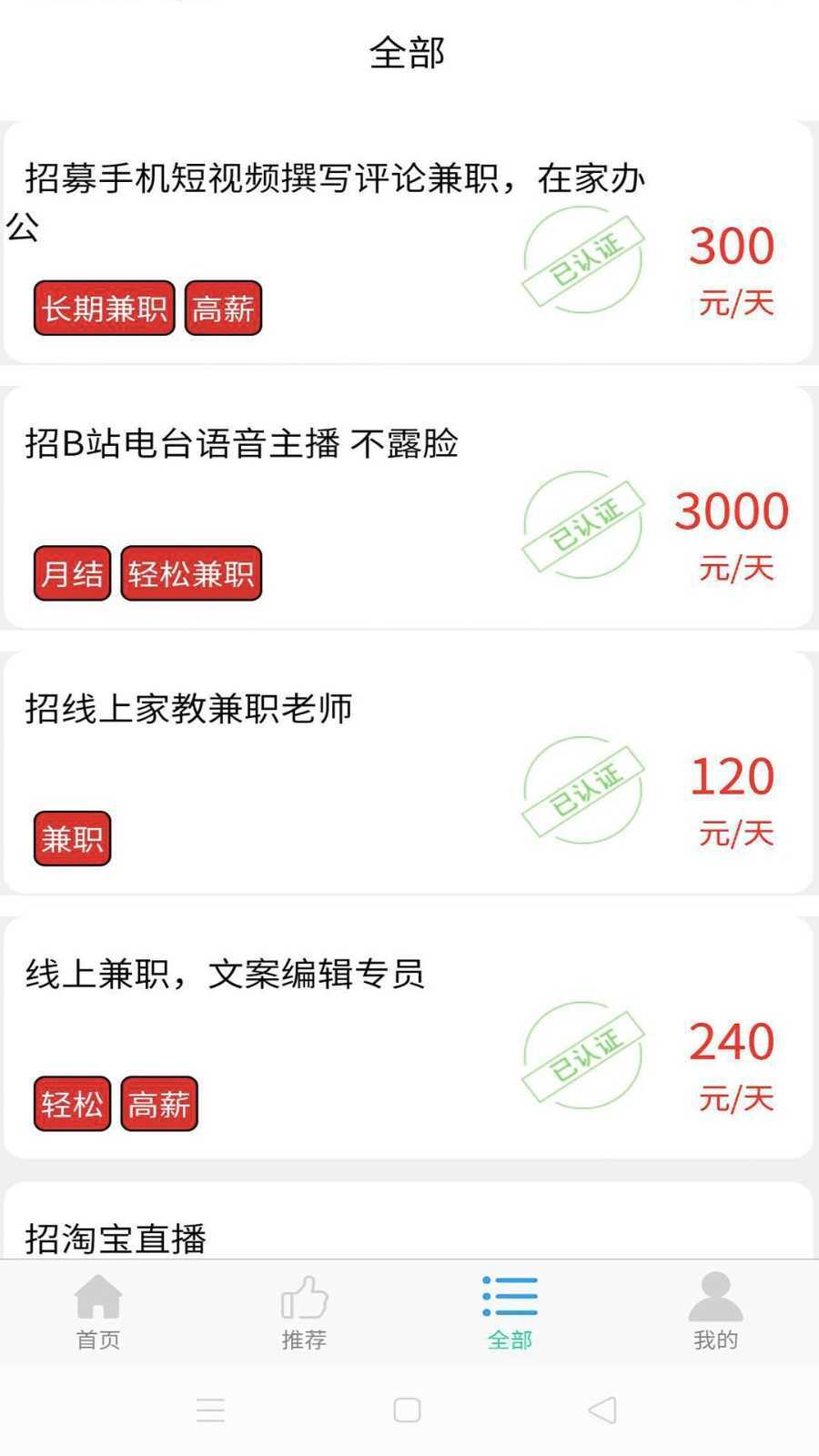Viewport: 819px width, 1456px height.
Task: Open the 招淘宝直播 listing
Action: pos(116,1238)
